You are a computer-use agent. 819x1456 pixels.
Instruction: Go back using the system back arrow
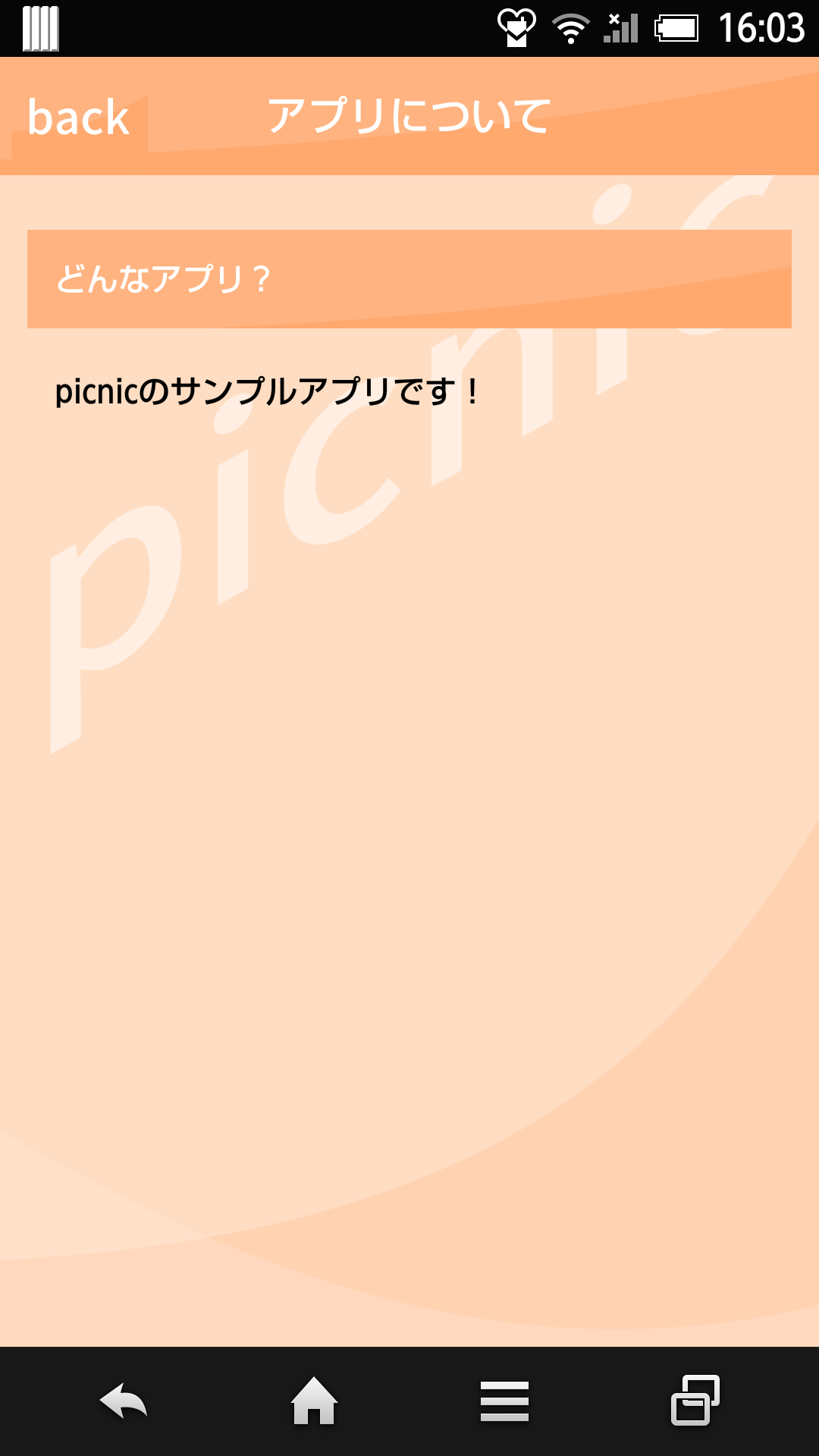(124, 1401)
